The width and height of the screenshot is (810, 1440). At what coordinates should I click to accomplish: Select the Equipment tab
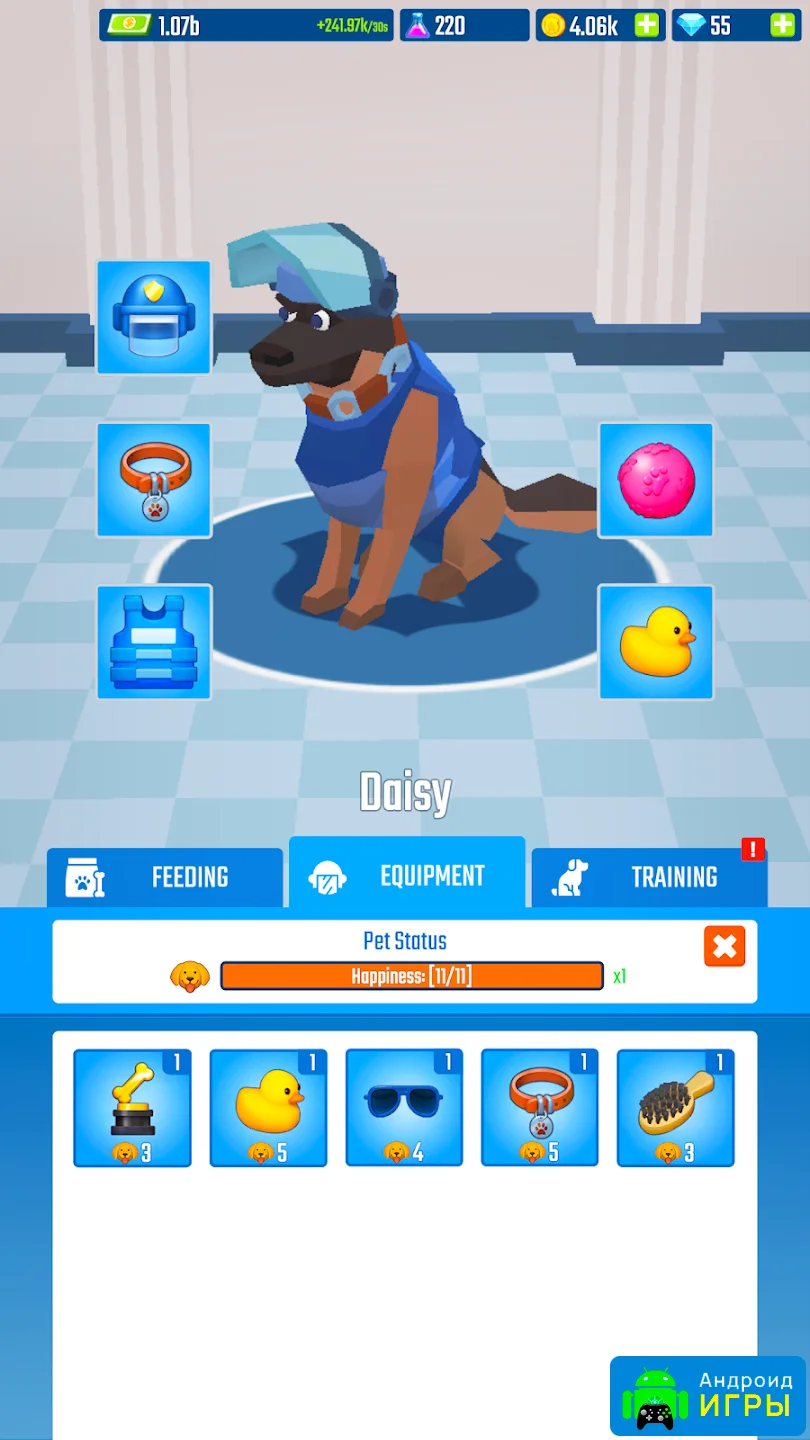(x=407, y=875)
